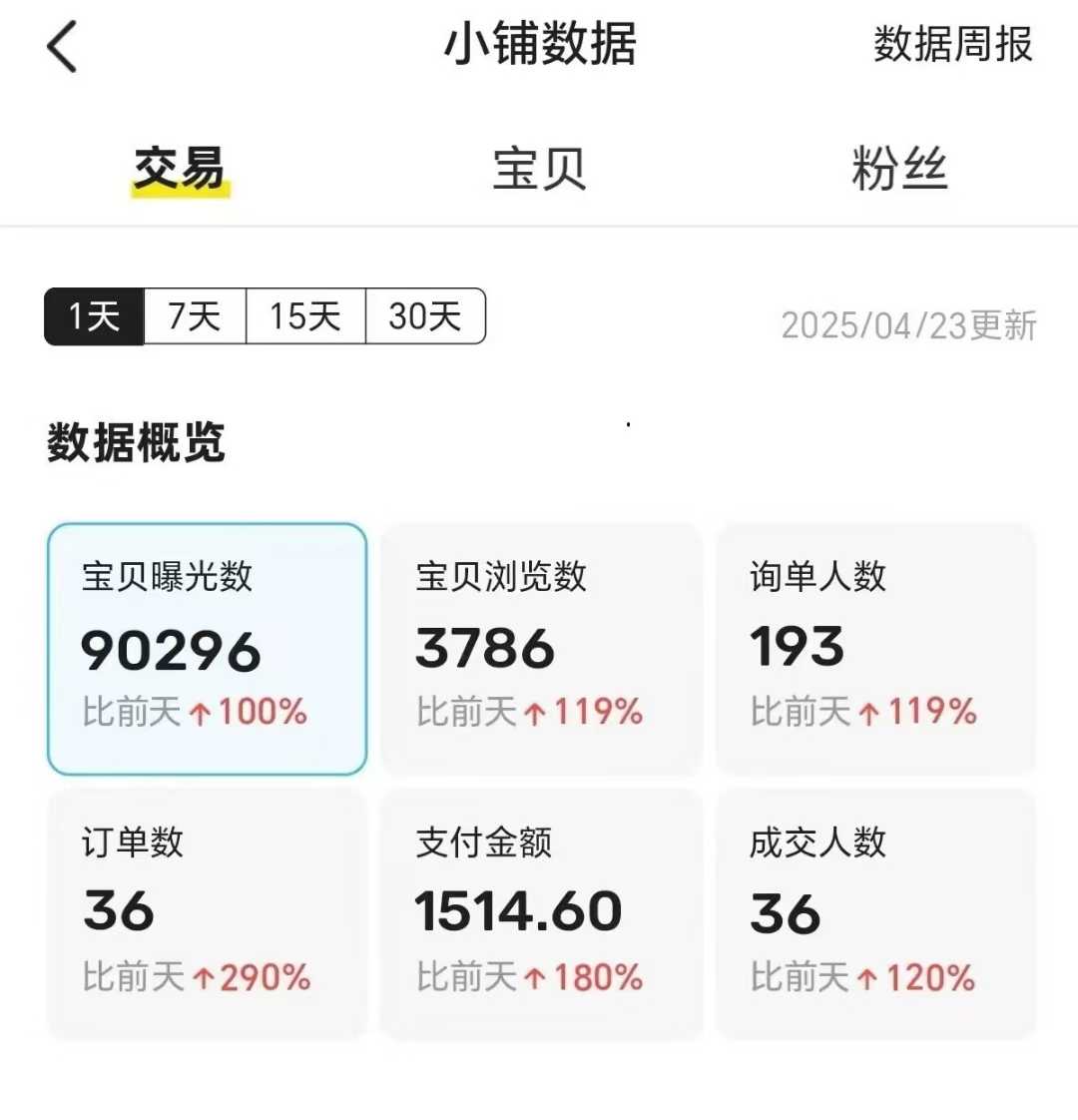This screenshot has height=1120, width=1078.
Task: Tap the 订单数 orders card
Action: [207, 913]
